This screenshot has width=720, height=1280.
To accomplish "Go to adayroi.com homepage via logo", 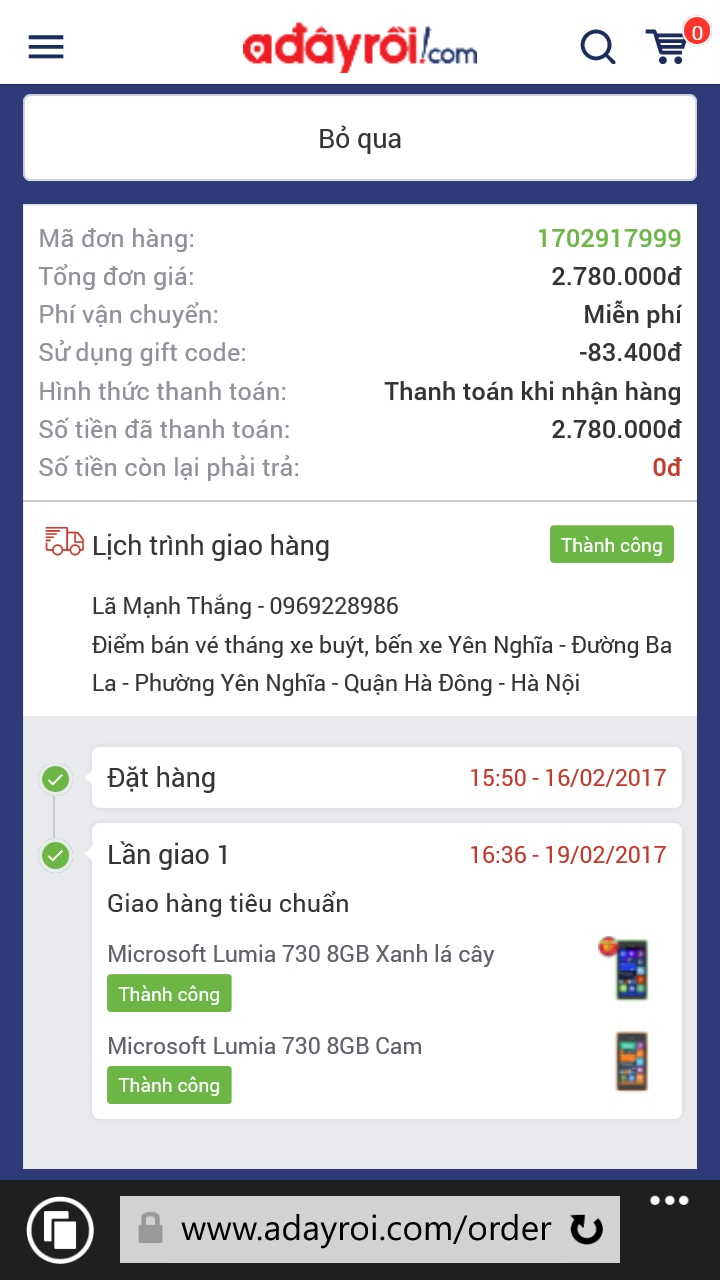I will coord(360,47).
